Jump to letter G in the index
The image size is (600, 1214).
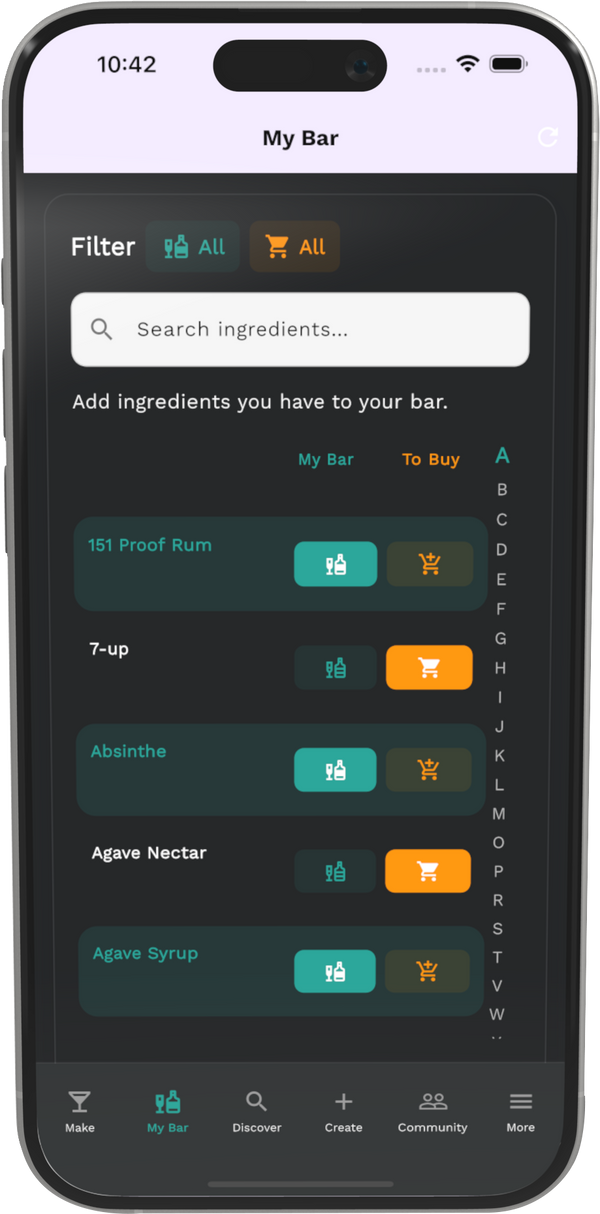coord(501,638)
